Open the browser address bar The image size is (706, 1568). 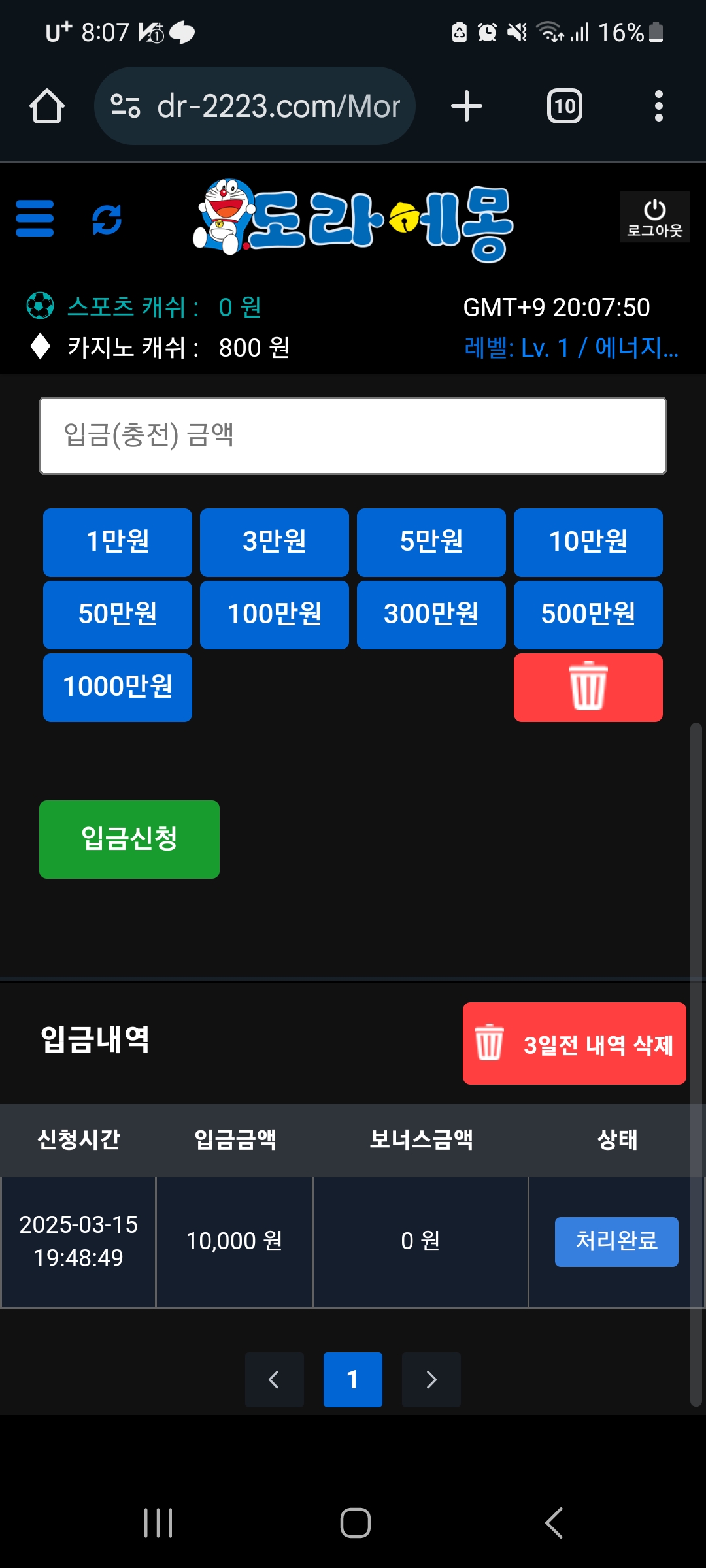point(255,106)
